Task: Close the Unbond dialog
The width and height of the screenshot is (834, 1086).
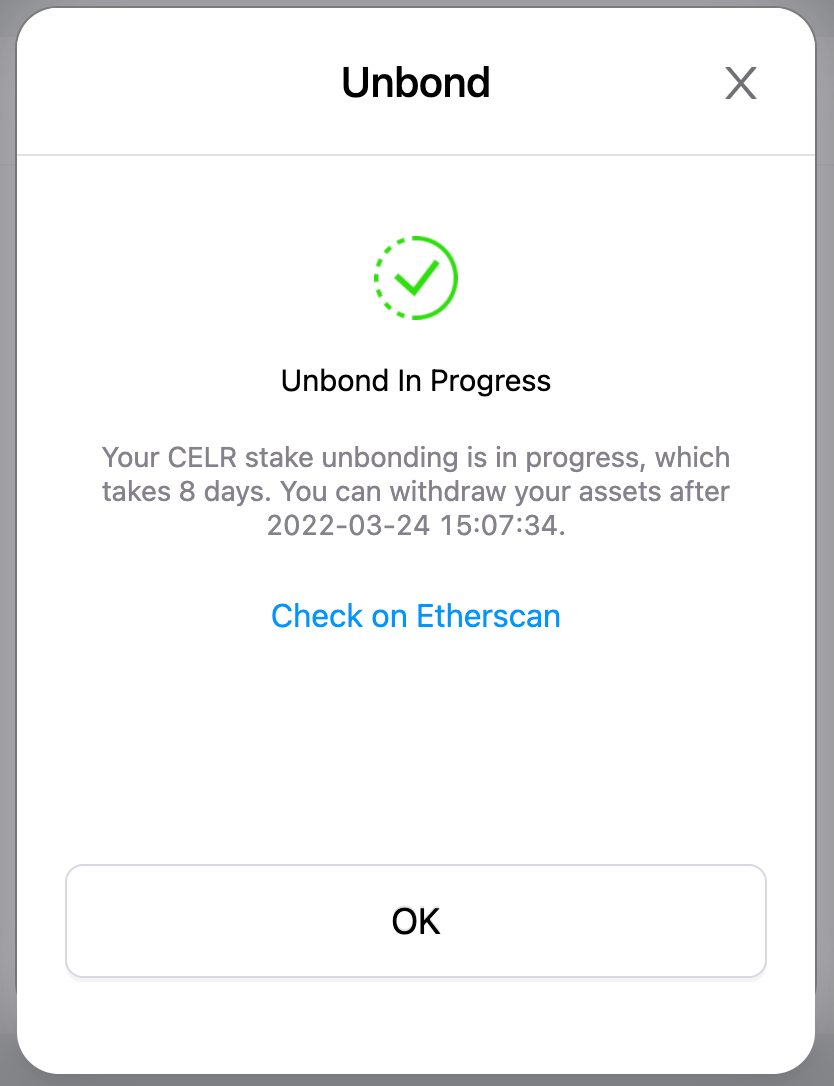Action: [740, 84]
